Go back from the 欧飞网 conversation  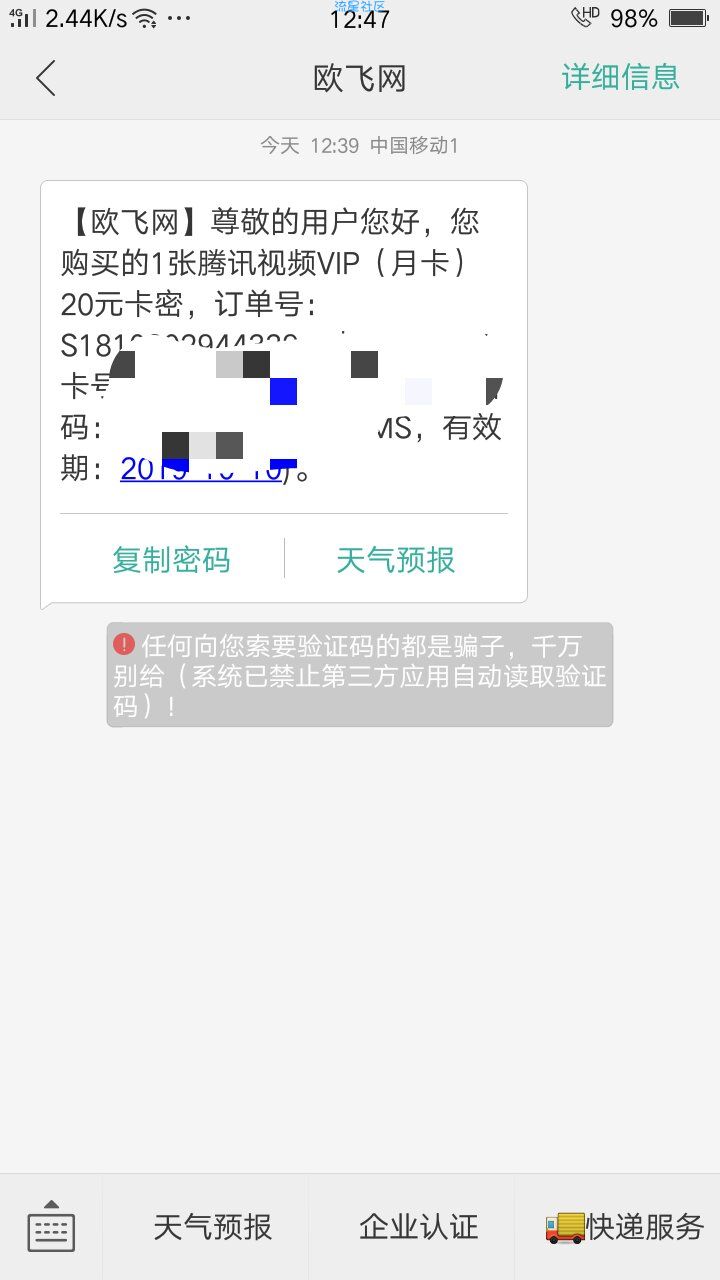pyautogui.click(x=46, y=78)
